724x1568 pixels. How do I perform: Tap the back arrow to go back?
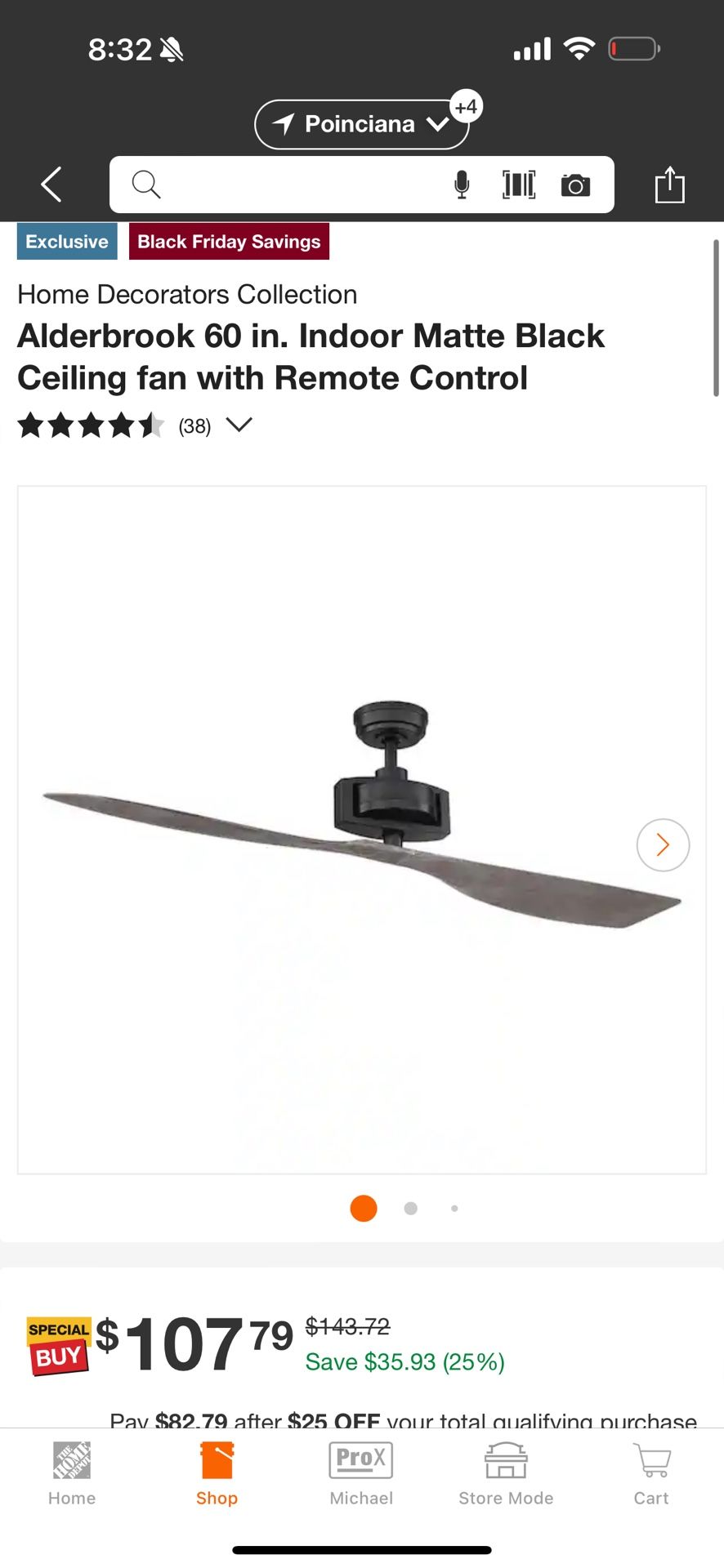[51, 185]
